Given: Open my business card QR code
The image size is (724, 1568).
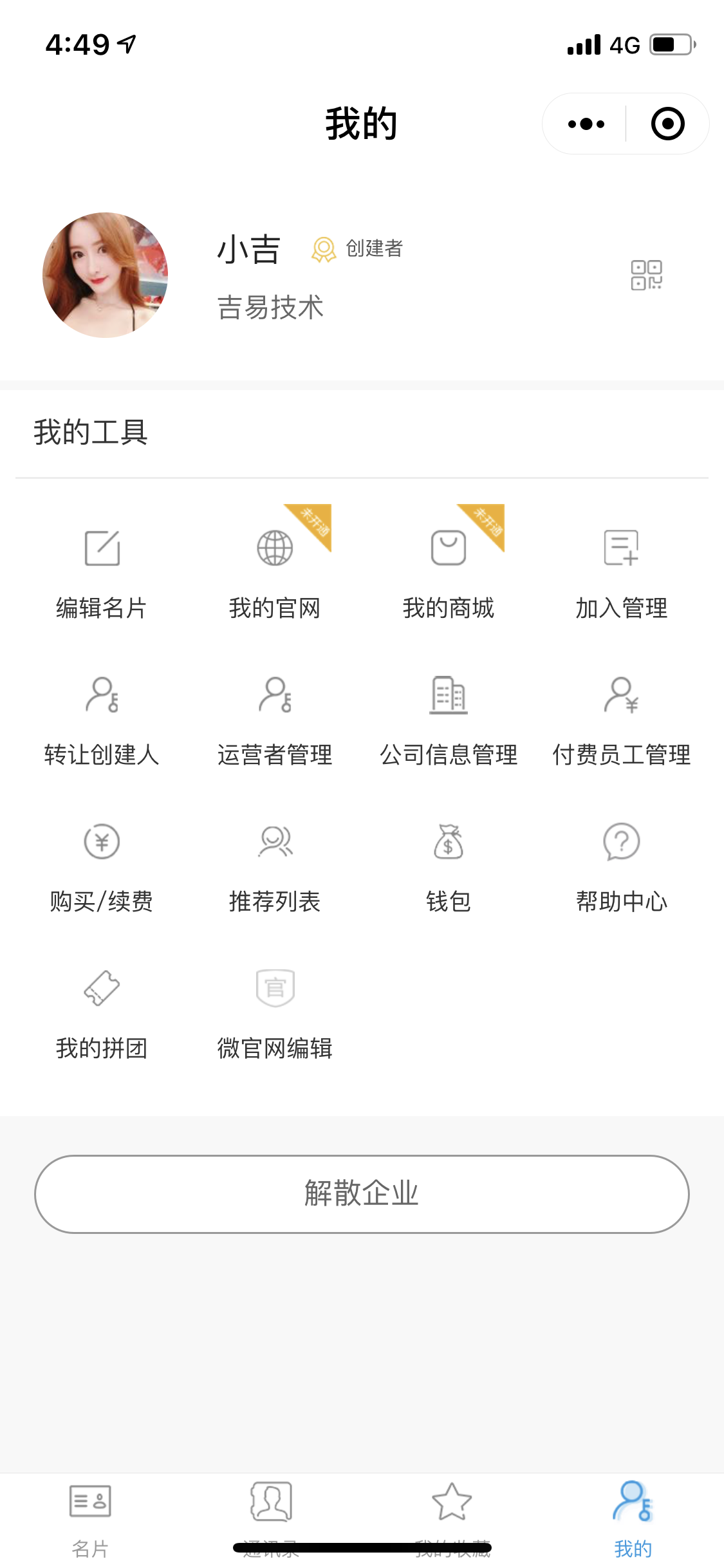Looking at the screenshot, I should coord(647,275).
